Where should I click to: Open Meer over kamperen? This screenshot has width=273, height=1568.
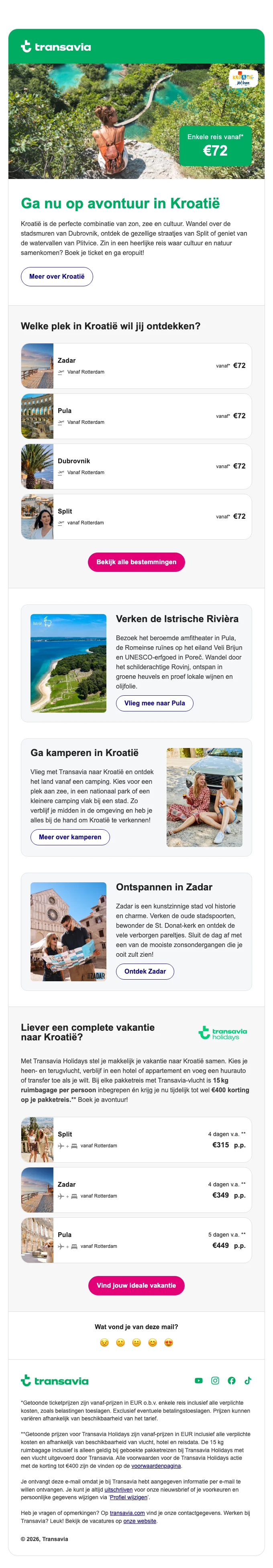pos(70,837)
